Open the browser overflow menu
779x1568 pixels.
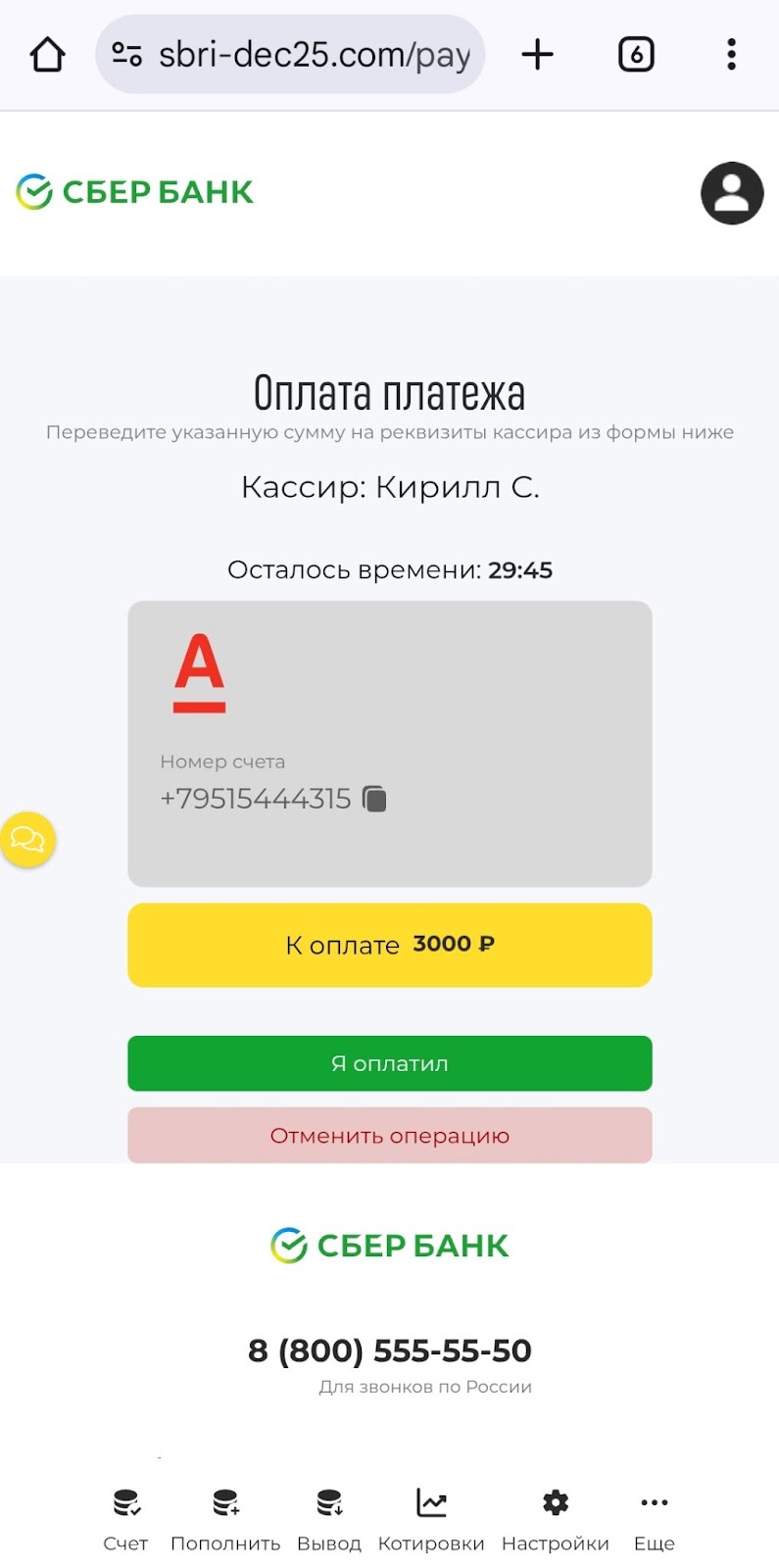pyautogui.click(x=731, y=55)
